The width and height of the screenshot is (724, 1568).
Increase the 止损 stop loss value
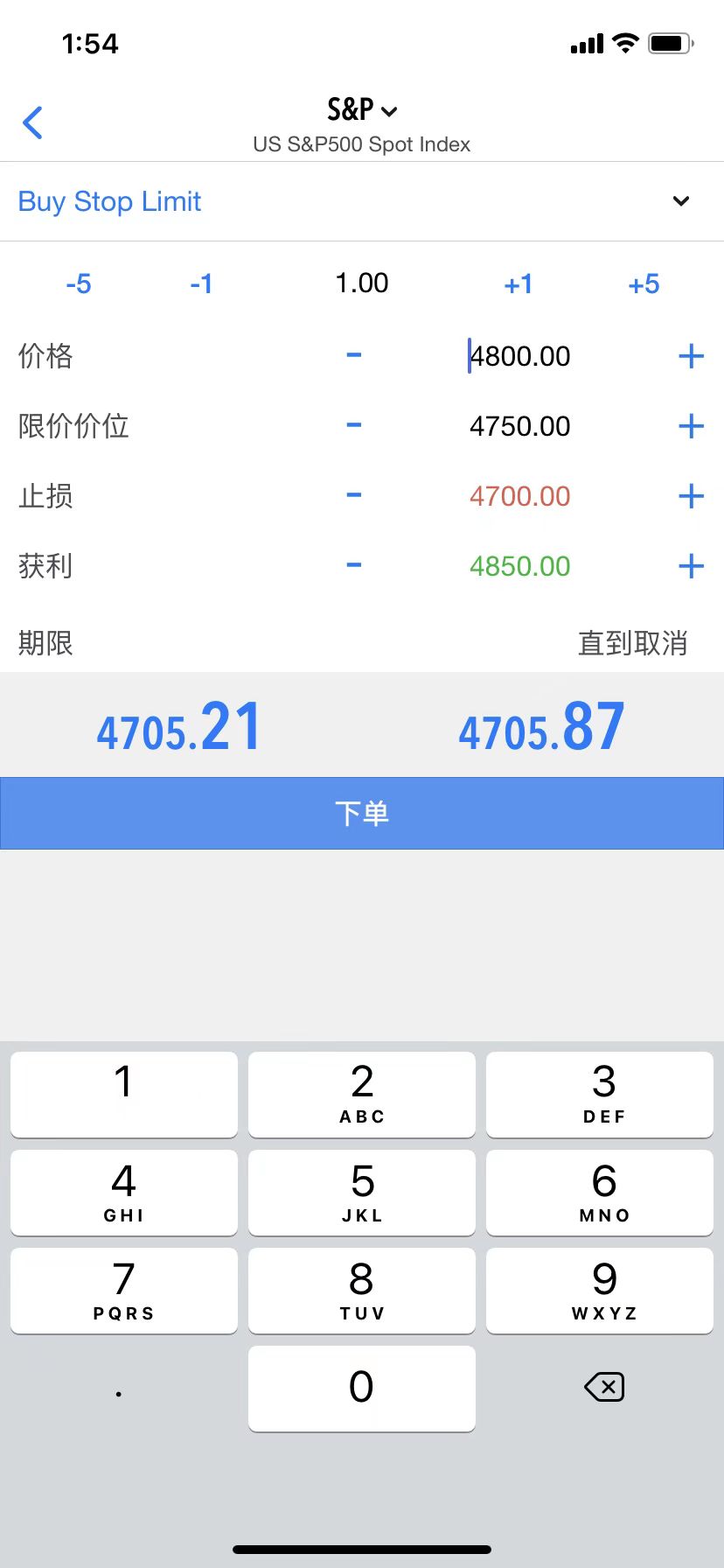(691, 496)
